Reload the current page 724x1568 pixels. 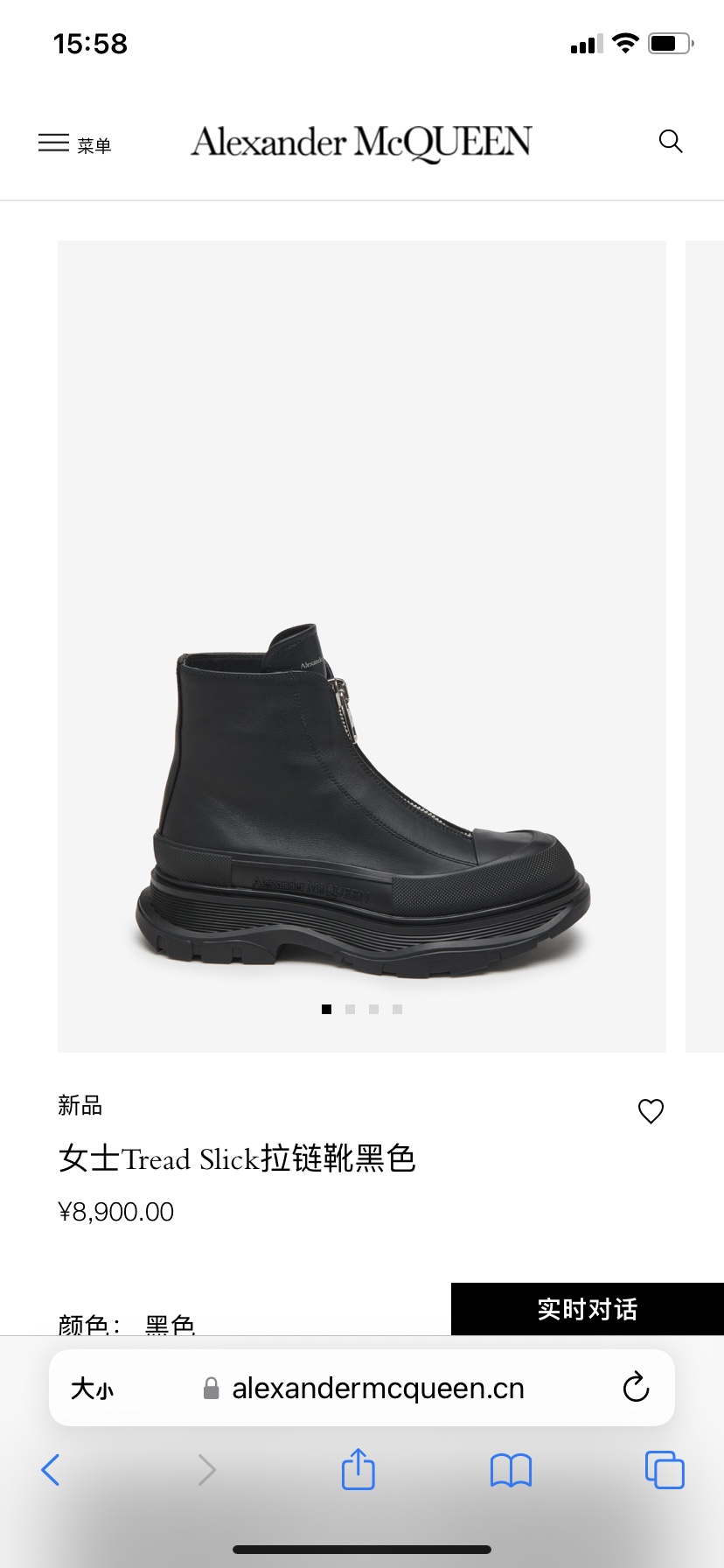(636, 1388)
